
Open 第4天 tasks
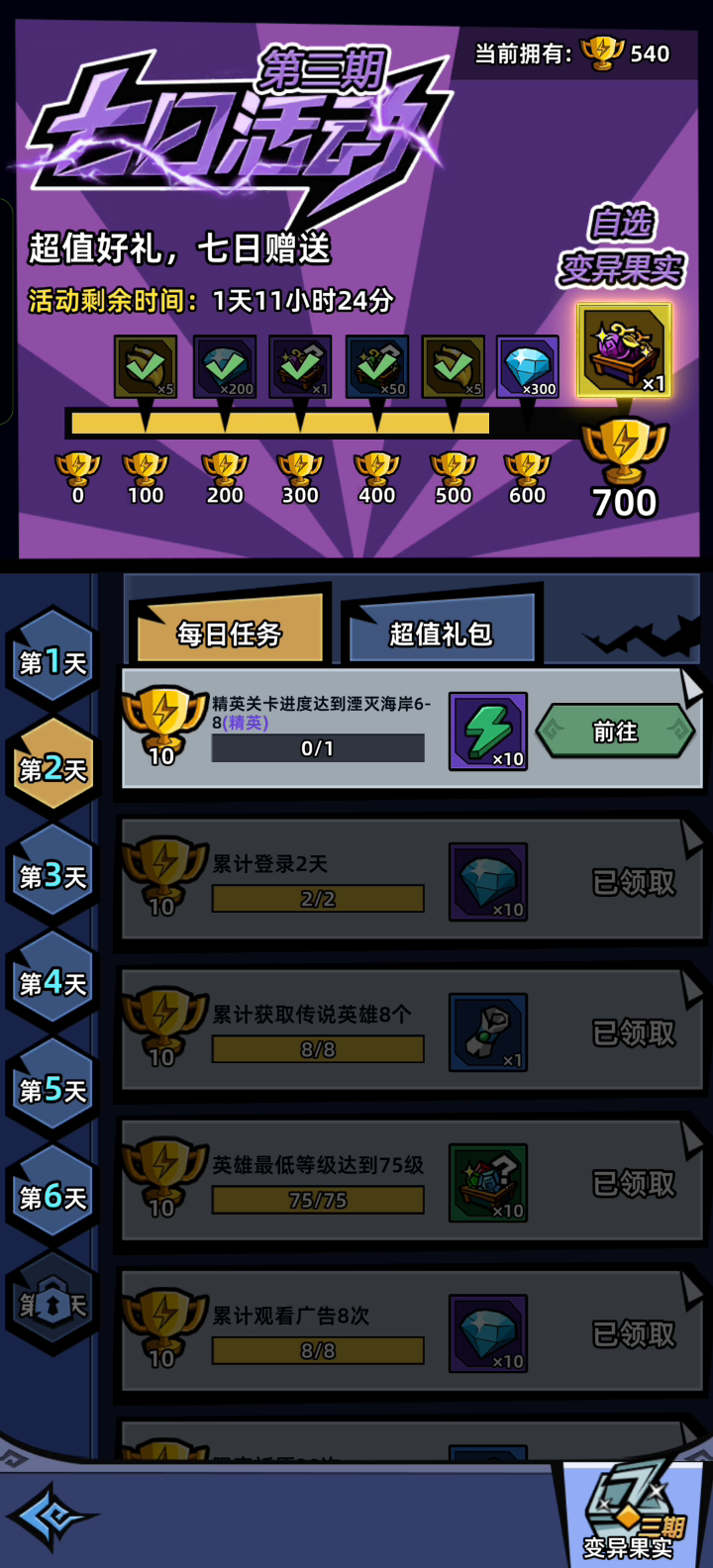pyautogui.click(x=53, y=982)
